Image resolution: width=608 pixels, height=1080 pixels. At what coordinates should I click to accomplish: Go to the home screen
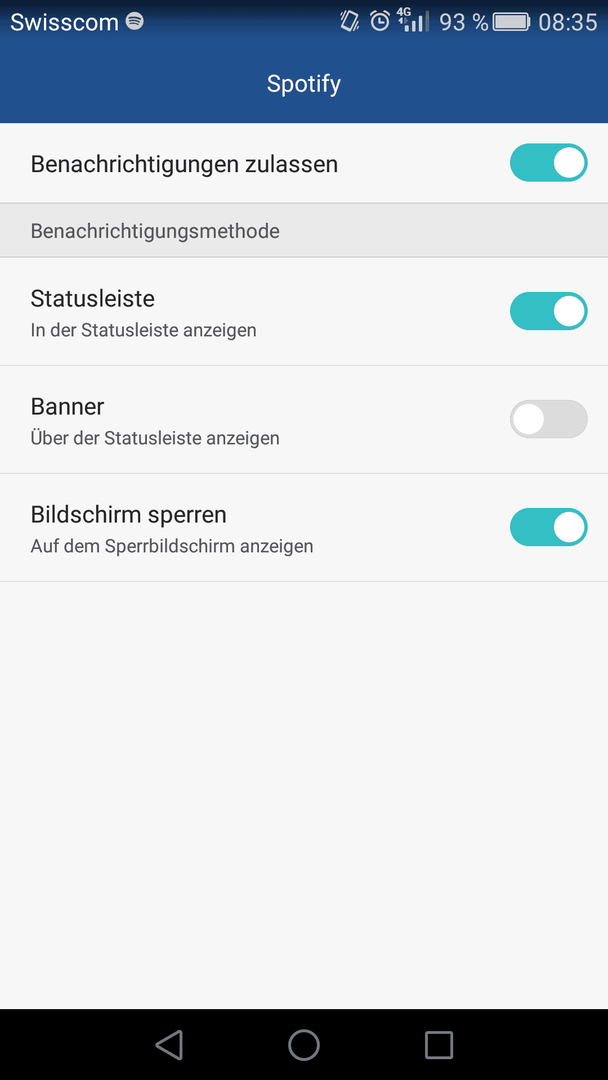click(x=304, y=1045)
